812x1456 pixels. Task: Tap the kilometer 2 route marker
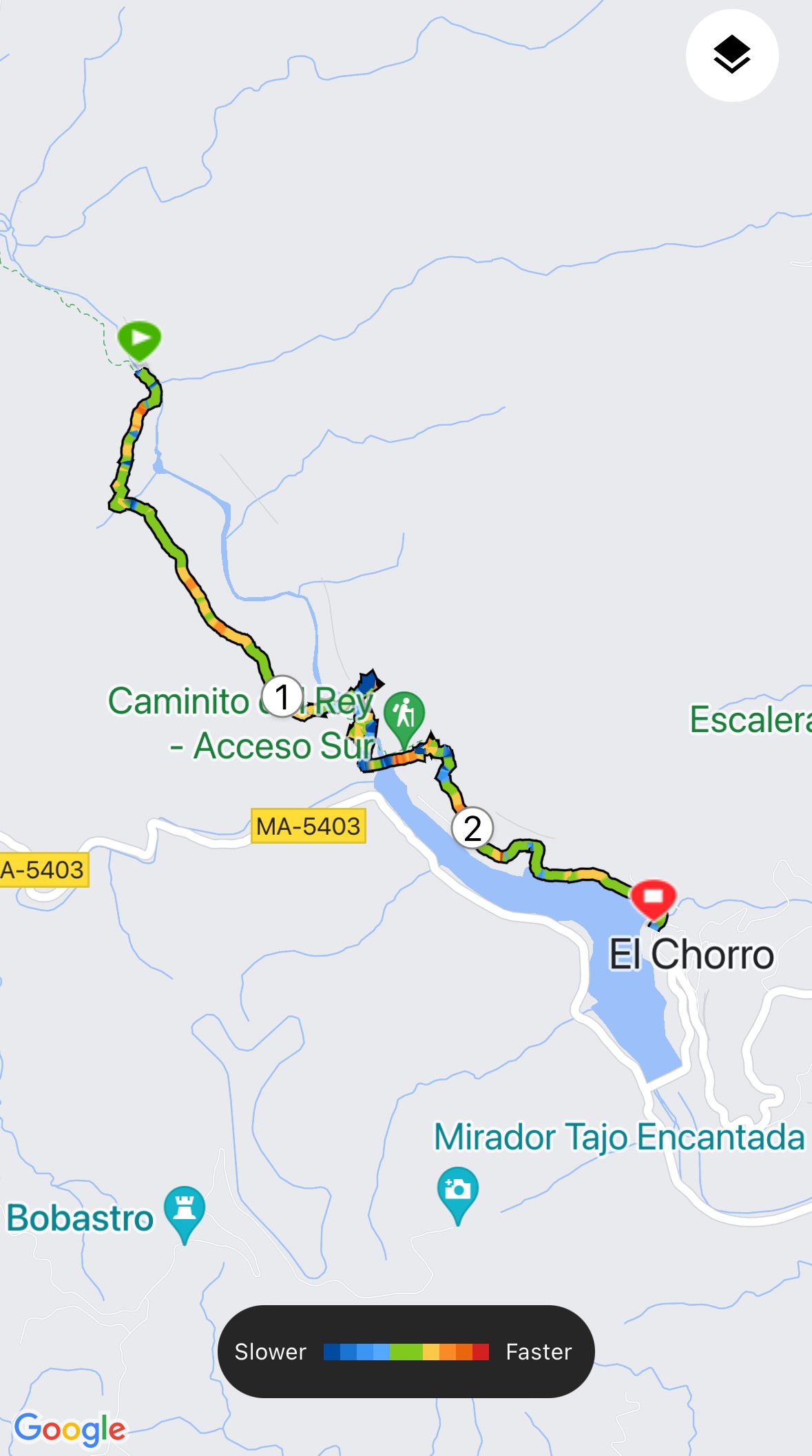click(472, 828)
